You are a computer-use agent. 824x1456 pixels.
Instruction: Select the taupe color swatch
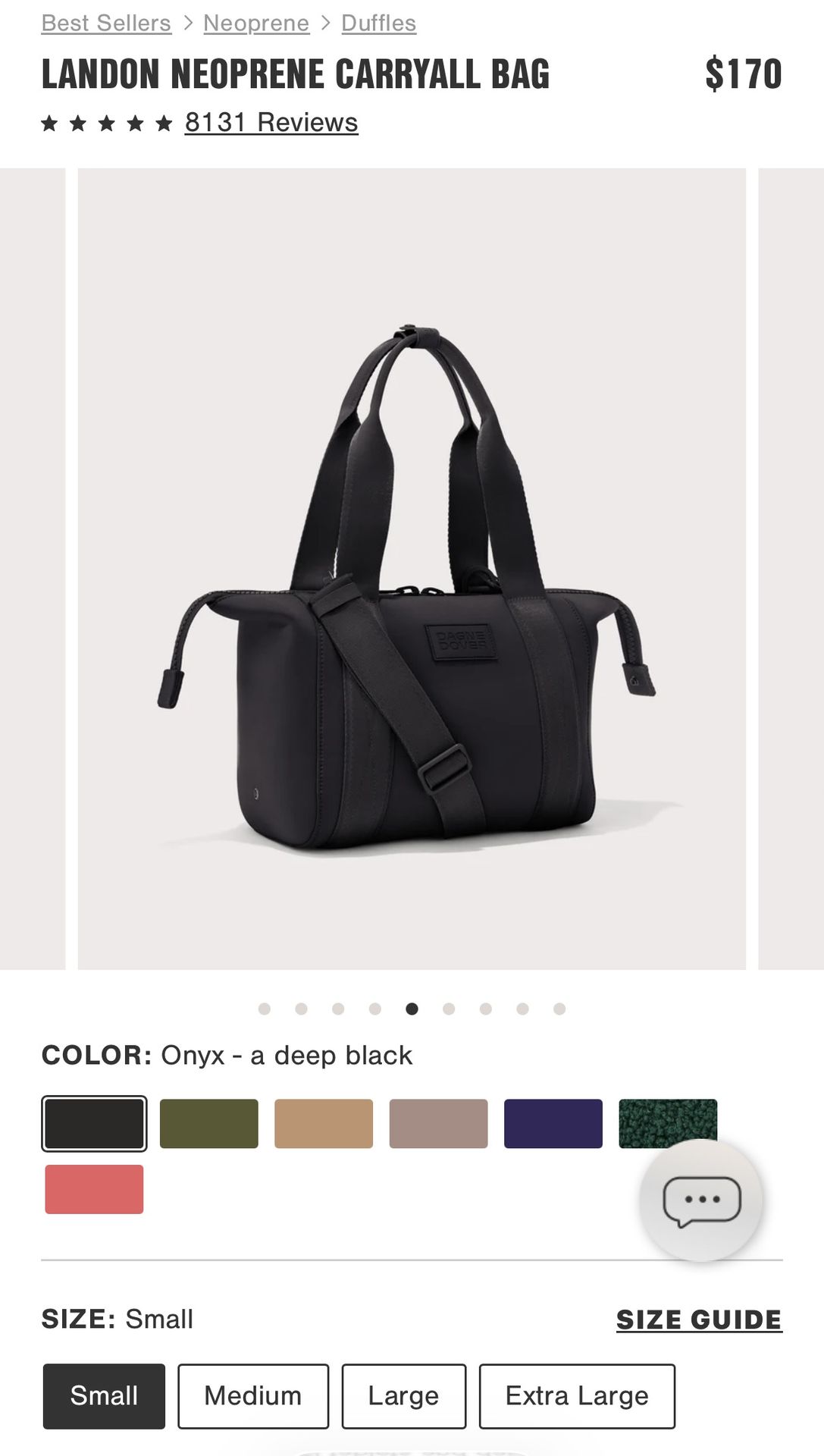(x=438, y=1123)
